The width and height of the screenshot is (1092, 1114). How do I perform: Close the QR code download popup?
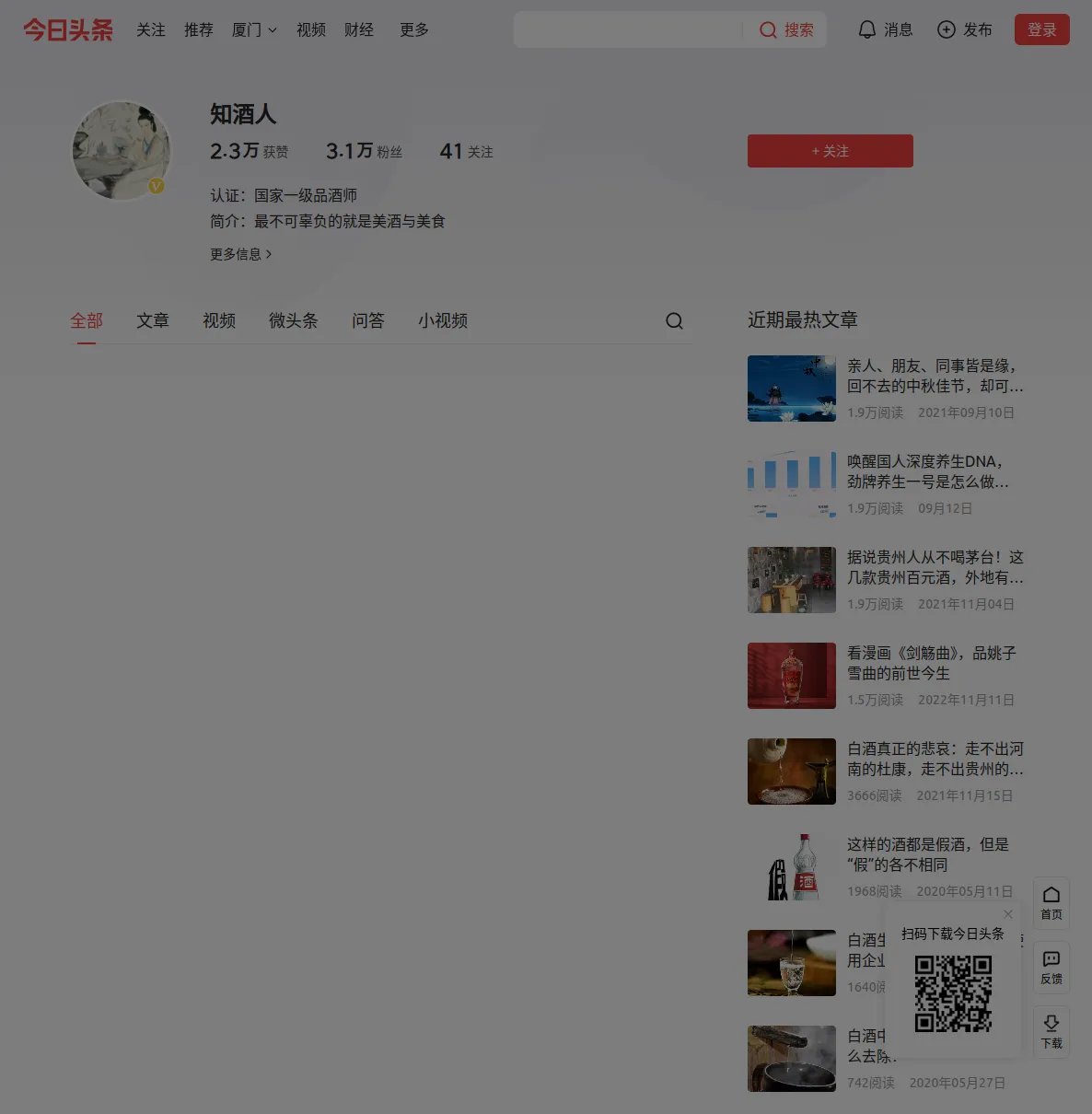tap(1008, 914)
